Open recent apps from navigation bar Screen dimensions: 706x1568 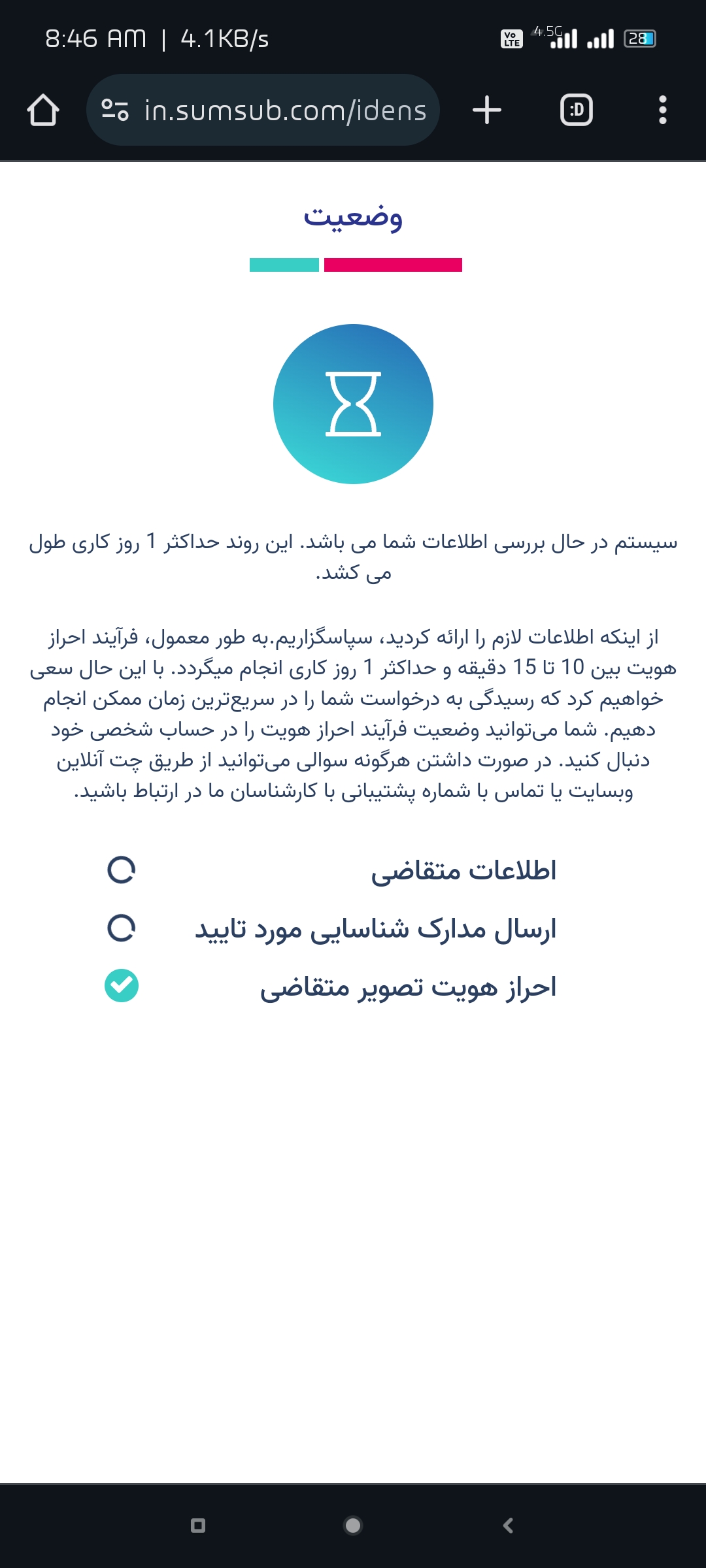[198, 1526]
